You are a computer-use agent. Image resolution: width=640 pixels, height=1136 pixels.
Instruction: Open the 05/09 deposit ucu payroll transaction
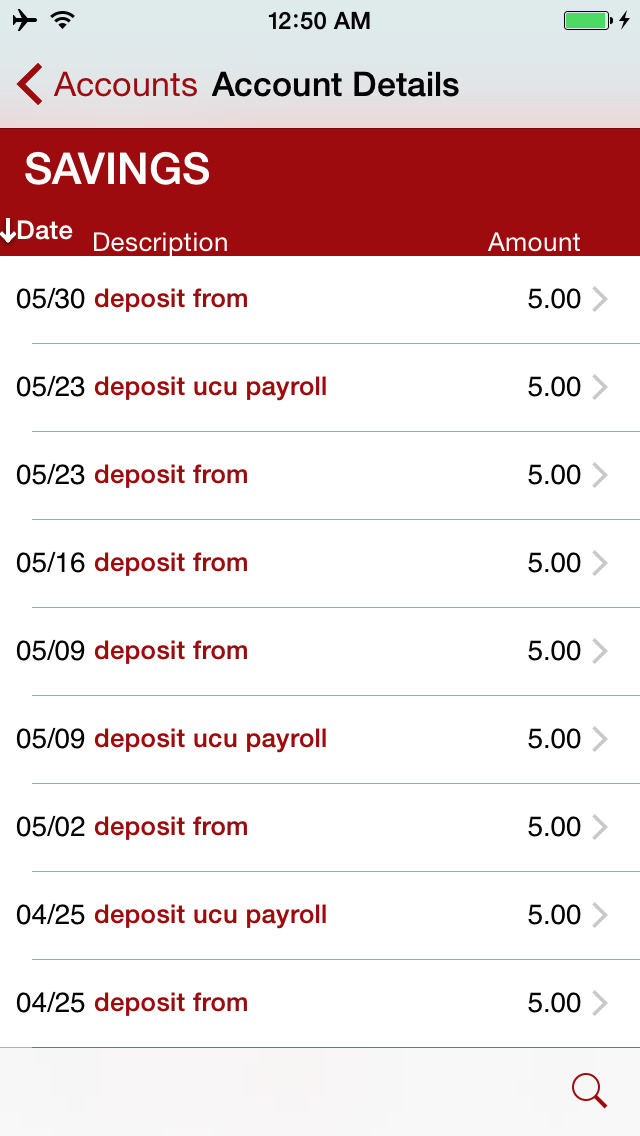click(x=320, y=739)
